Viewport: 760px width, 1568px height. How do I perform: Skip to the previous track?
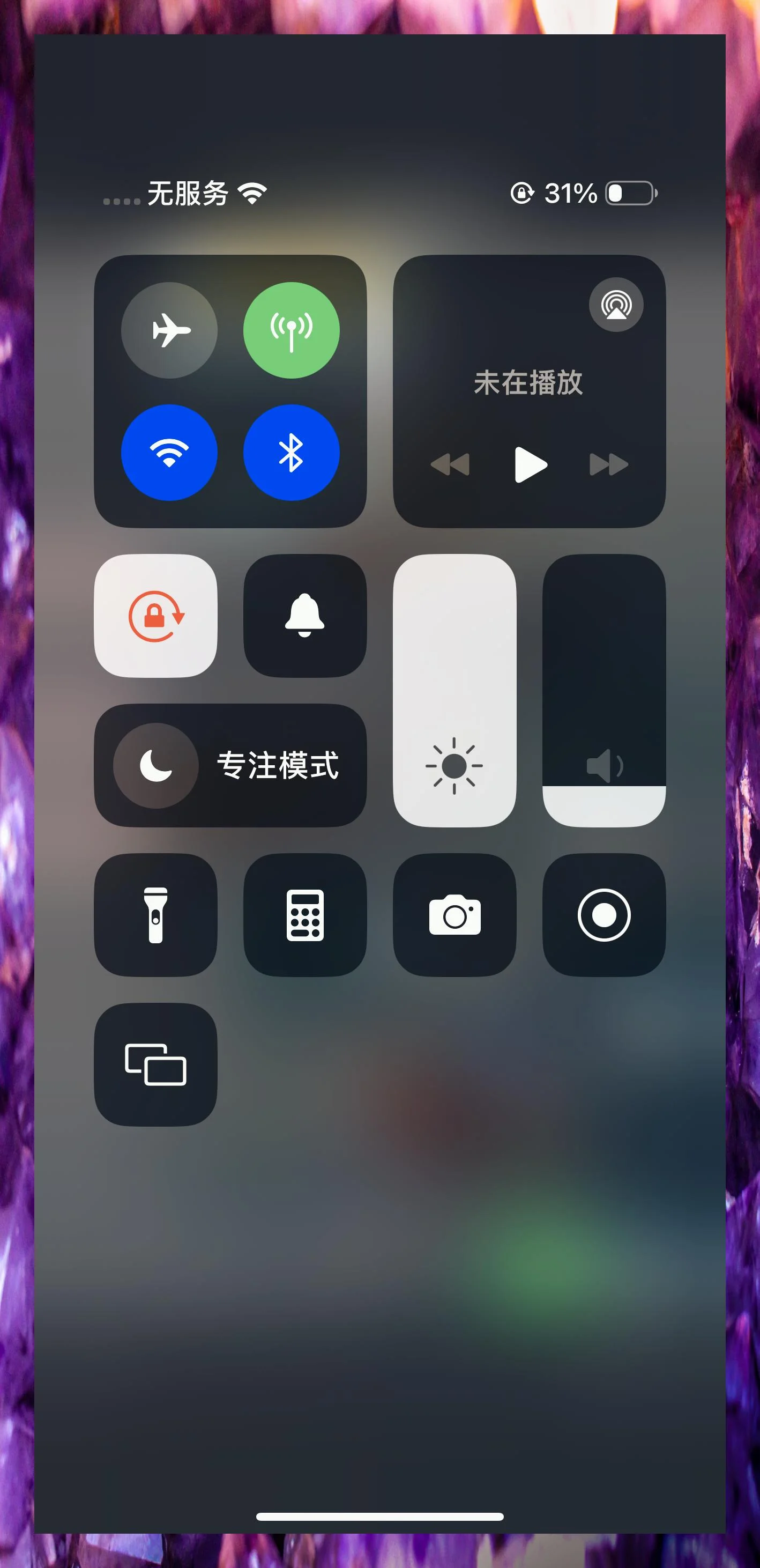click(450, 465)
